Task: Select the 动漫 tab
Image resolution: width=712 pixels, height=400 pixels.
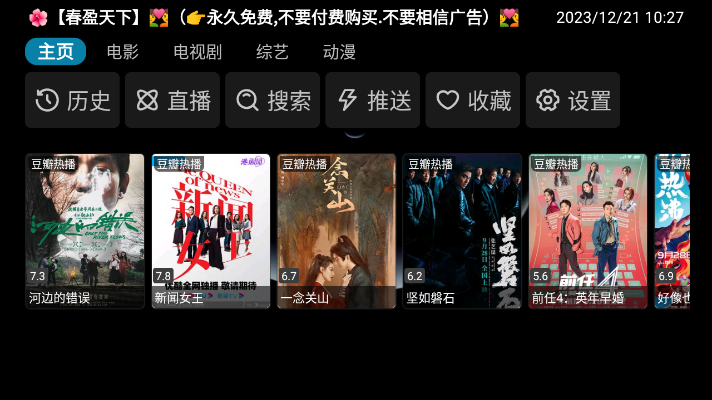Action: (x=339, y=52)
